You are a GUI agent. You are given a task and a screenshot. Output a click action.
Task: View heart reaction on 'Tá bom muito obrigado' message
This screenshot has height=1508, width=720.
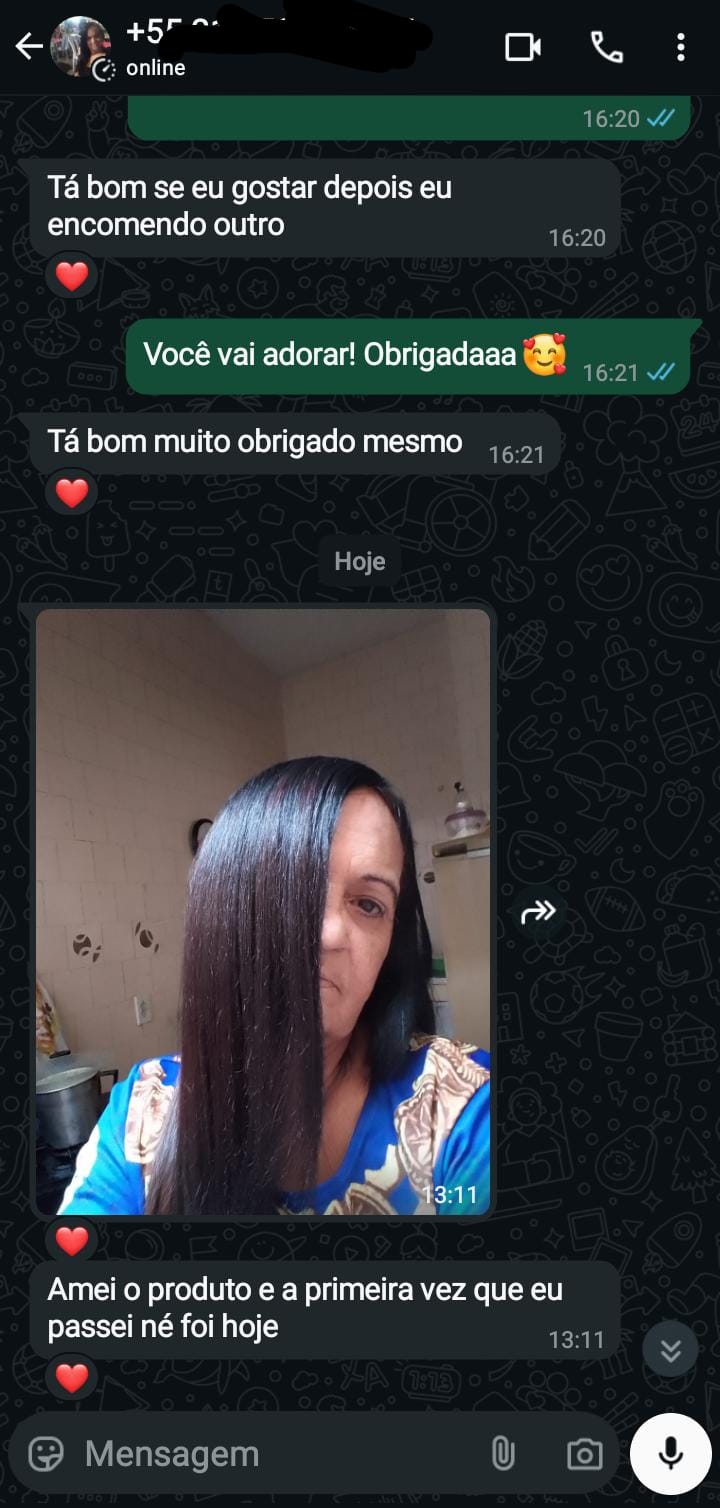(x=72, y=493)
